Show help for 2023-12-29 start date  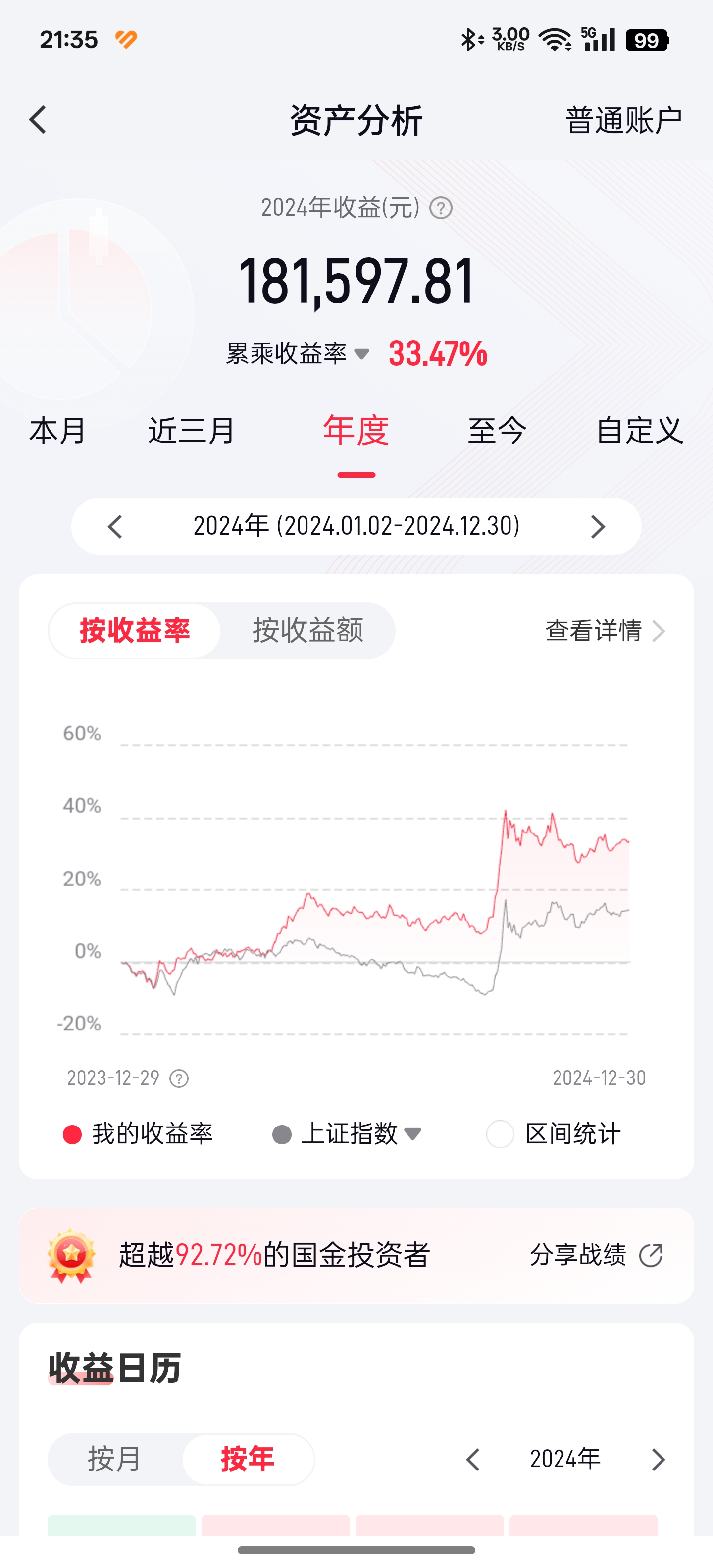[x=179, y=1078]
